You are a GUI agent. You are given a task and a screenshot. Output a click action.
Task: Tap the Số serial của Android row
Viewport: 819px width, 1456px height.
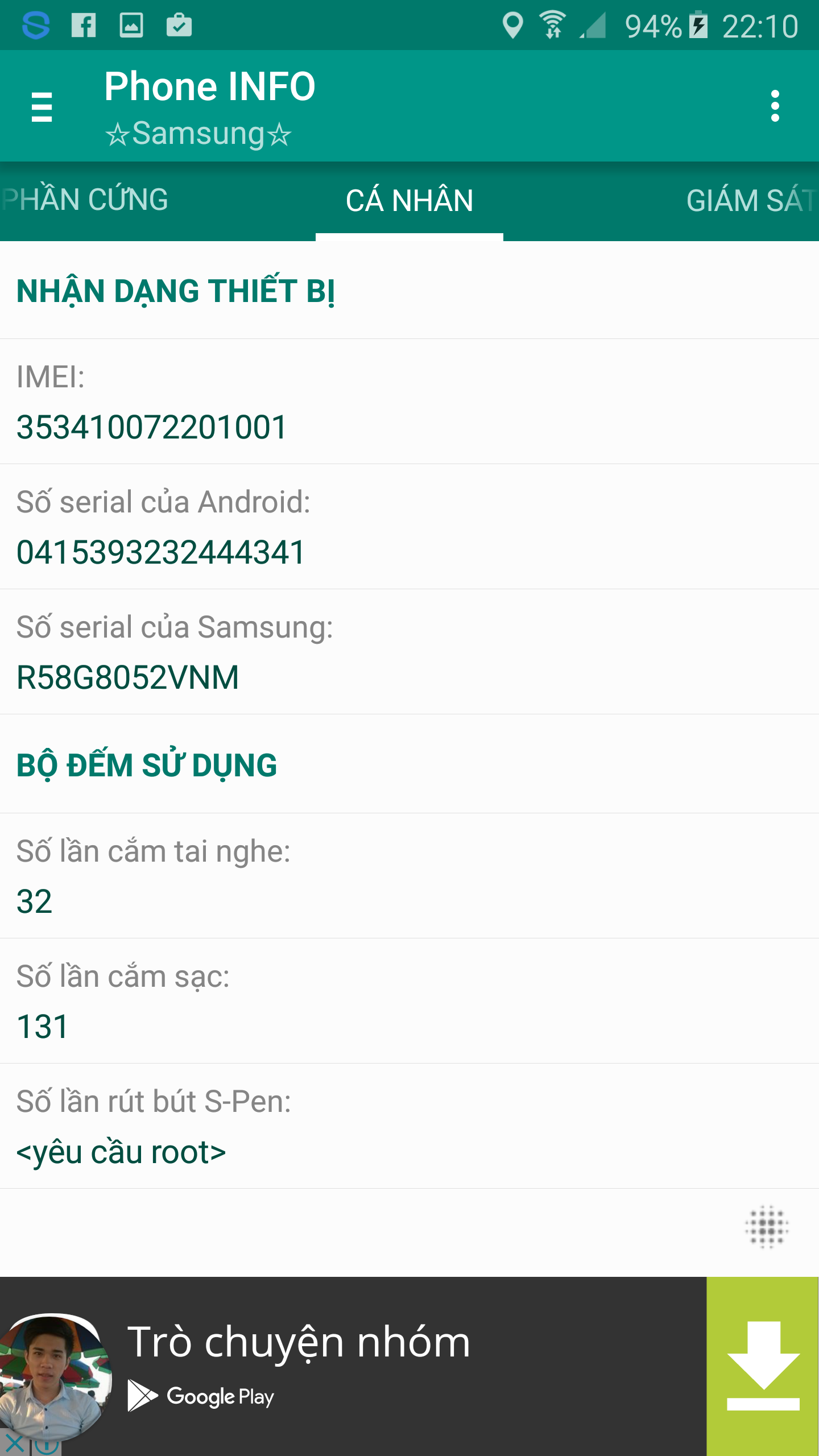pyautogui.click(x=409, y=527)
